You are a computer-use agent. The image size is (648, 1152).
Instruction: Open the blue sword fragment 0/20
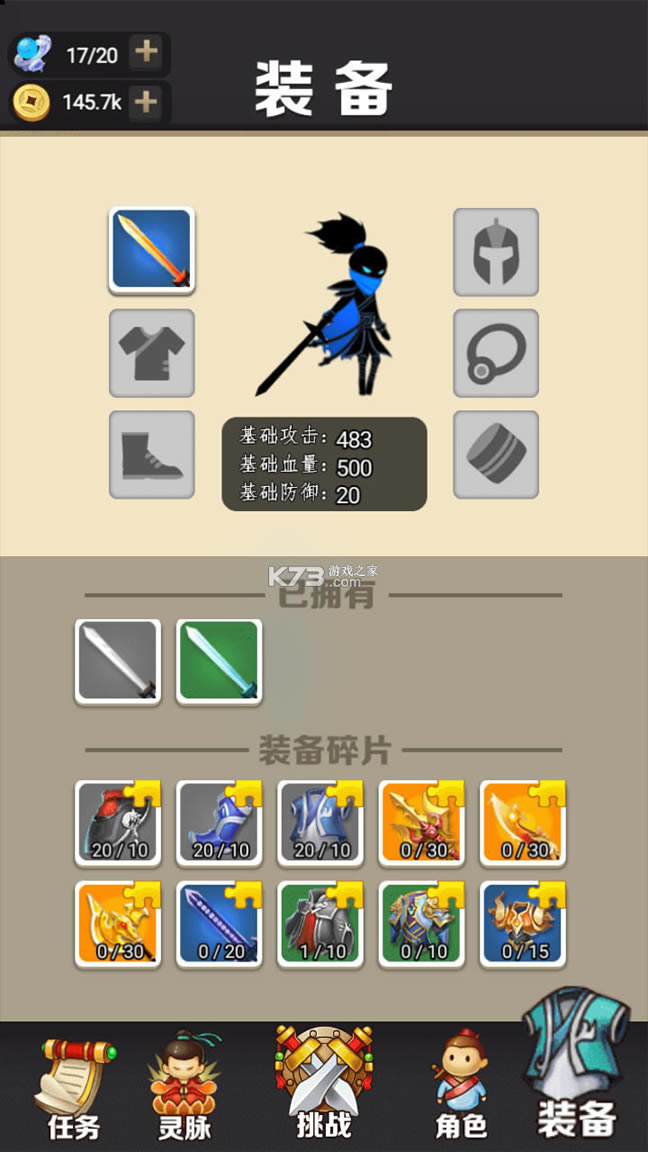click(x=219, y=923)
